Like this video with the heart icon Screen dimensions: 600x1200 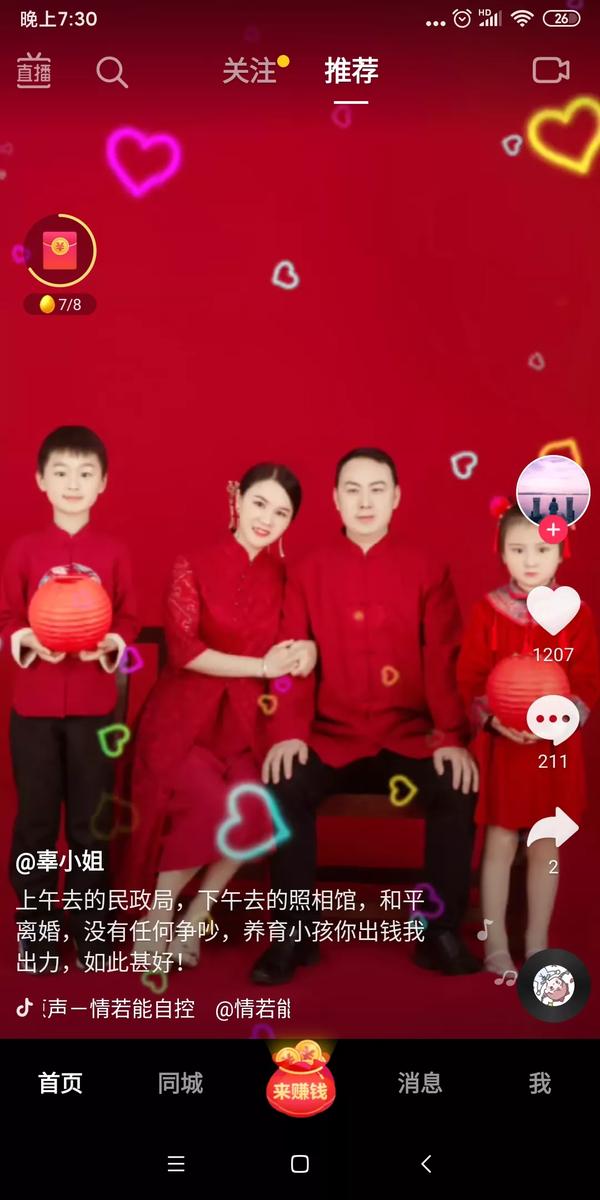pos(553,610)
